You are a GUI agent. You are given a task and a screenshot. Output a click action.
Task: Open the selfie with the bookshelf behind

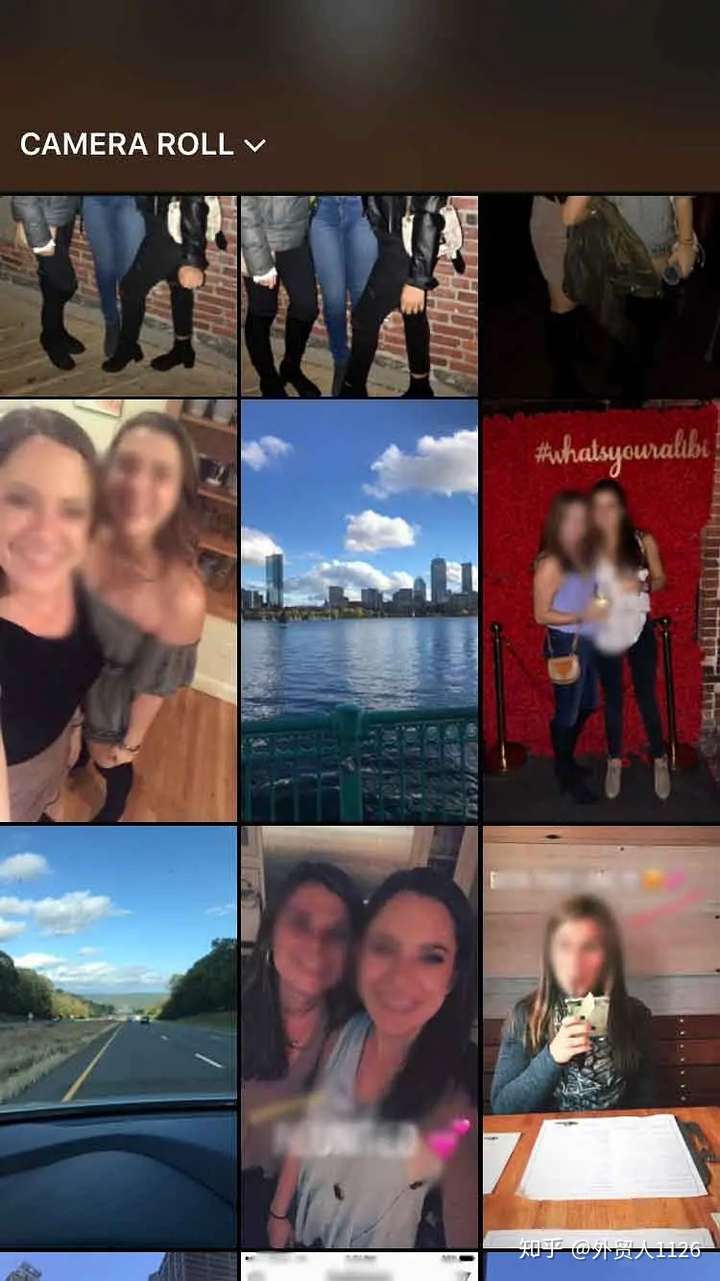pos(118,609)
